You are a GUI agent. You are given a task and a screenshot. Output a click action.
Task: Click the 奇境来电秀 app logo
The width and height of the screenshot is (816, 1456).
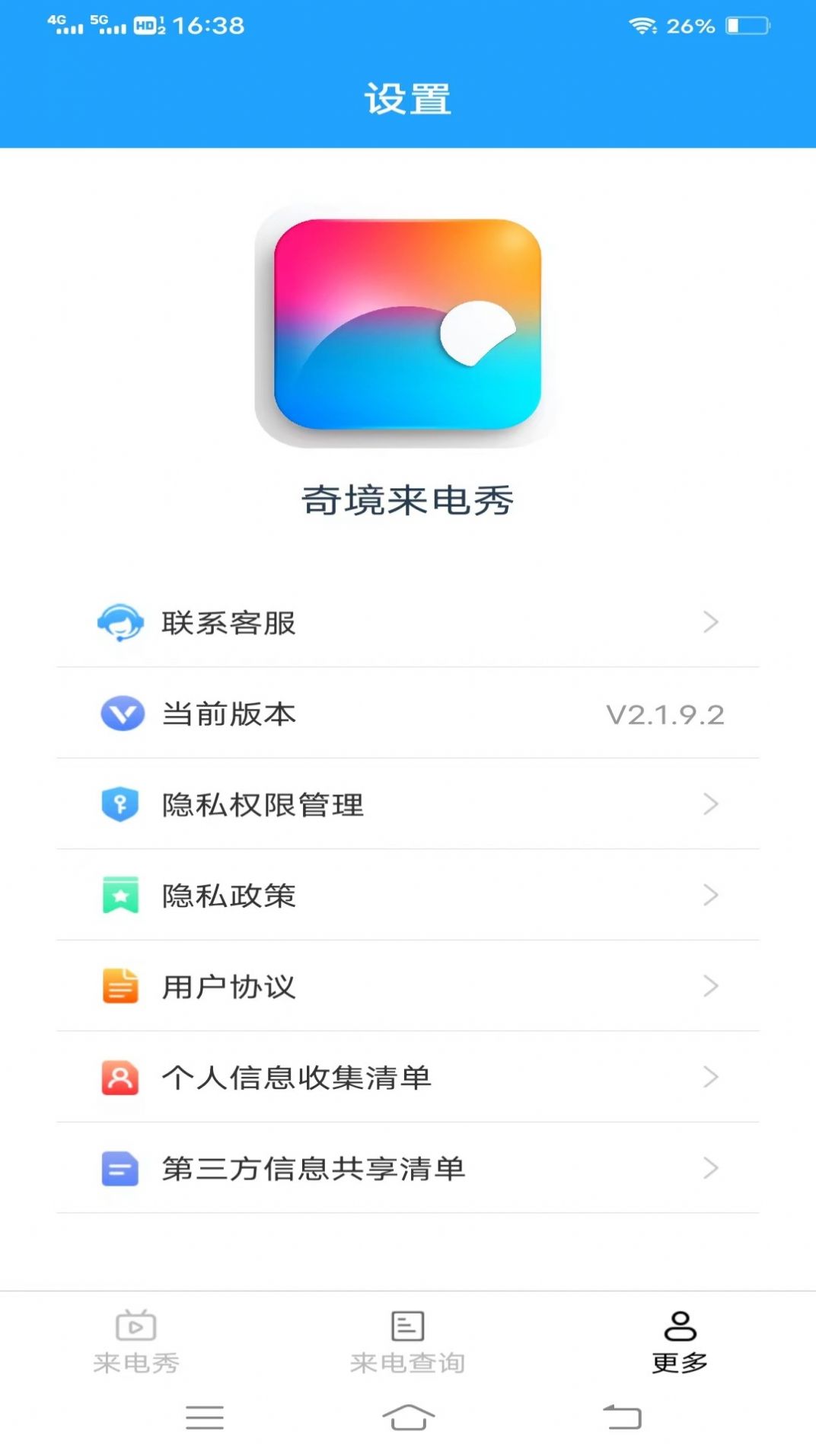click(x=408, y=327)
